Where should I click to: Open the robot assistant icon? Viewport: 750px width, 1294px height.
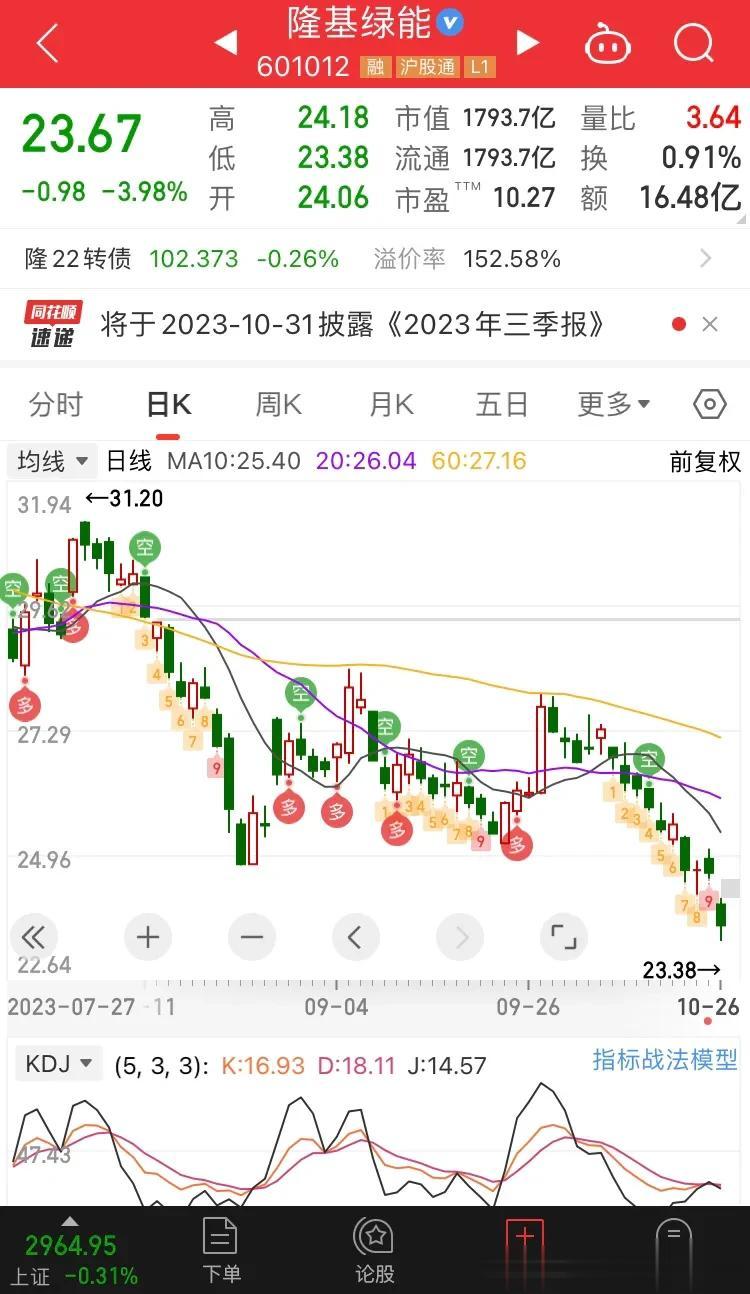tap(608, 44)
